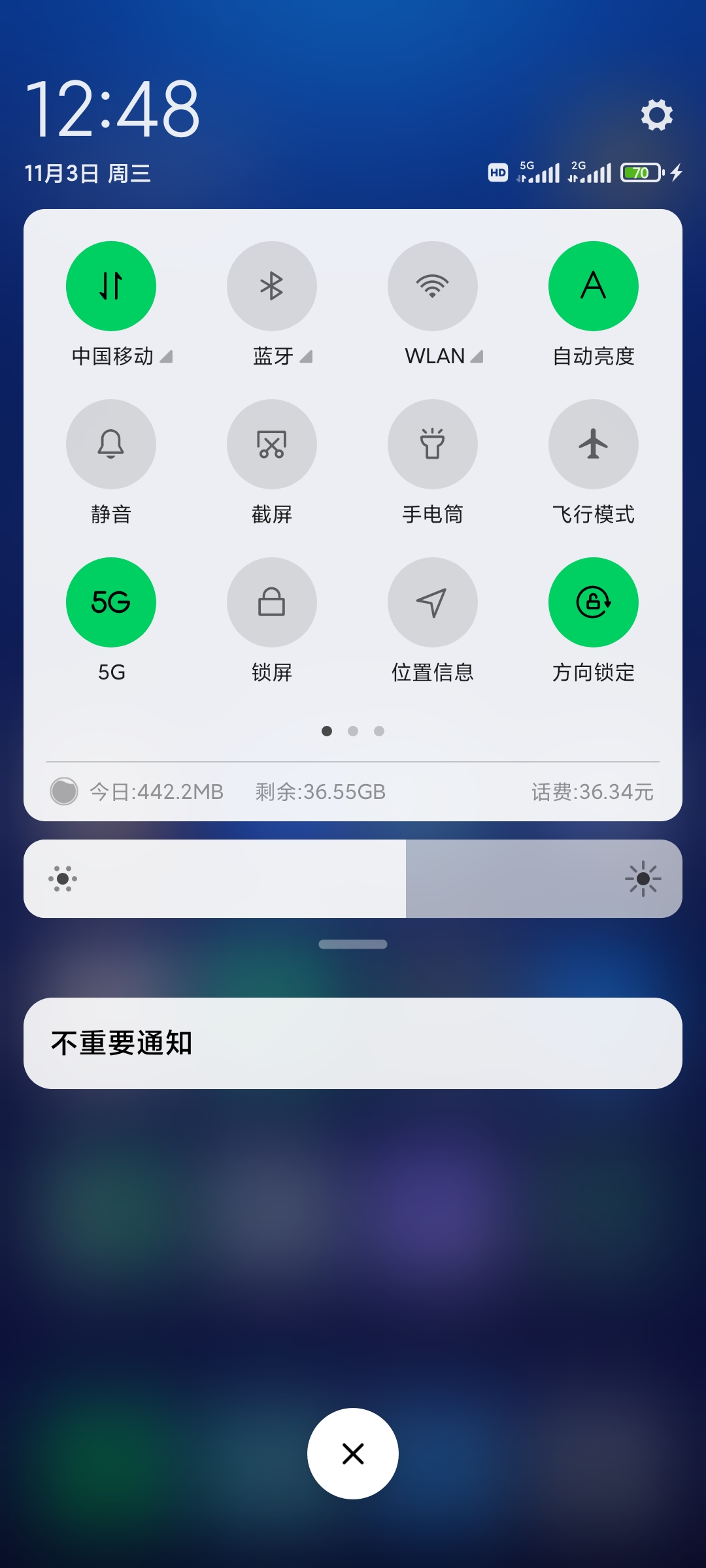Open settings via the gear icon
The width and height of the screenshot is (706, 1568).
[657, 115]
